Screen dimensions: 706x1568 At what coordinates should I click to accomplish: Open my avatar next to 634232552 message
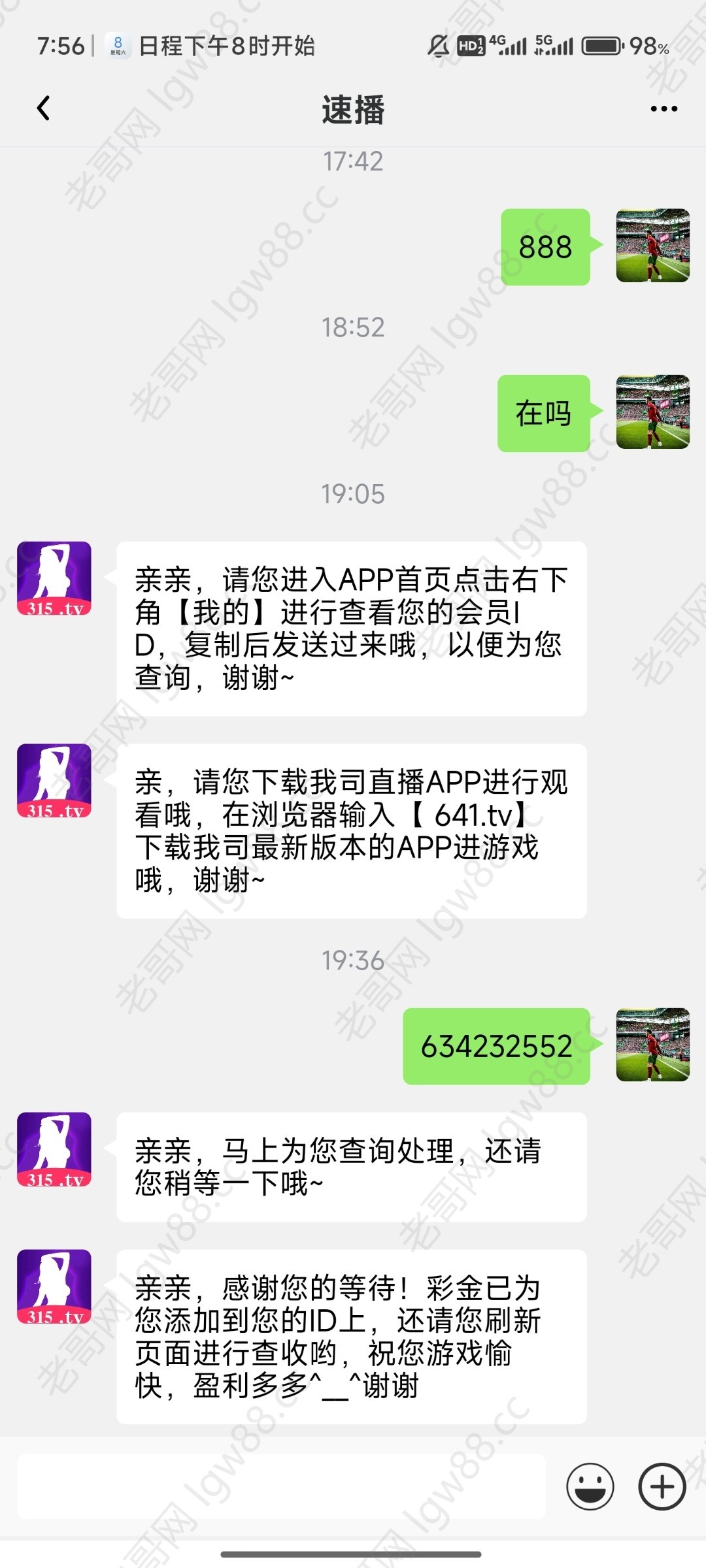[652, 1045]
